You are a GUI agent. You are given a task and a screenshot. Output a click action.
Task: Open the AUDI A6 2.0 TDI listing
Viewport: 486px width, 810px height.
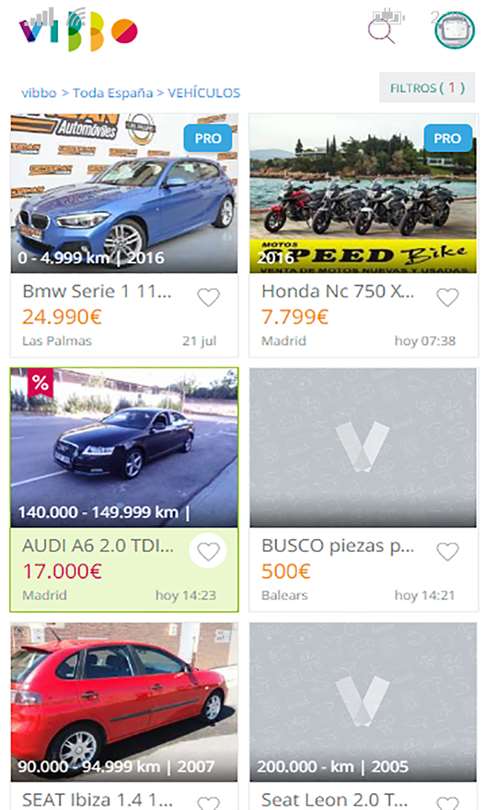coord(124,490)
